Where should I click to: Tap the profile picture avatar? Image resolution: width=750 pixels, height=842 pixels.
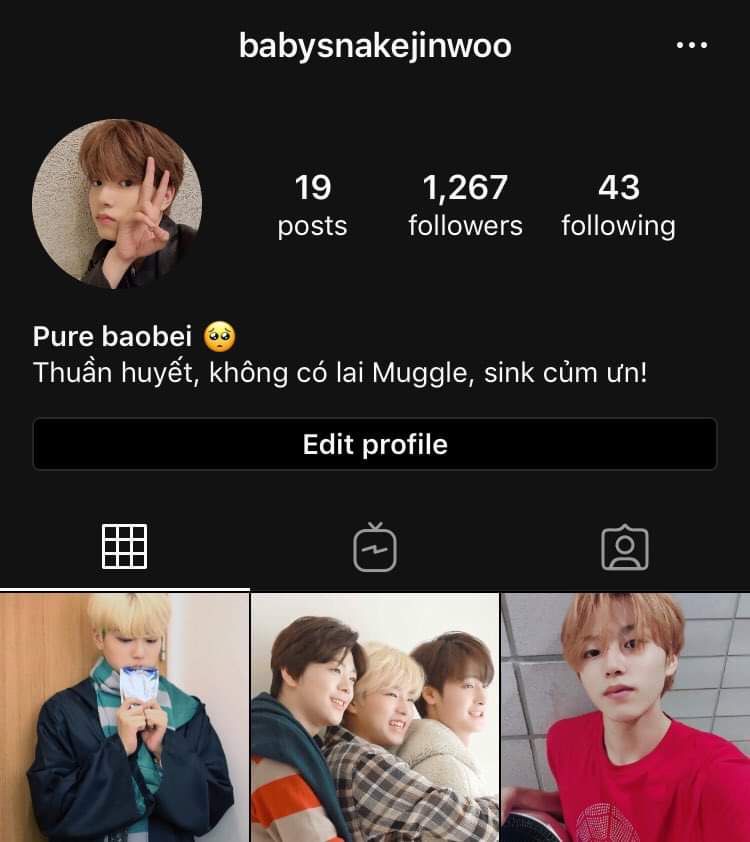tap(117, 204)
